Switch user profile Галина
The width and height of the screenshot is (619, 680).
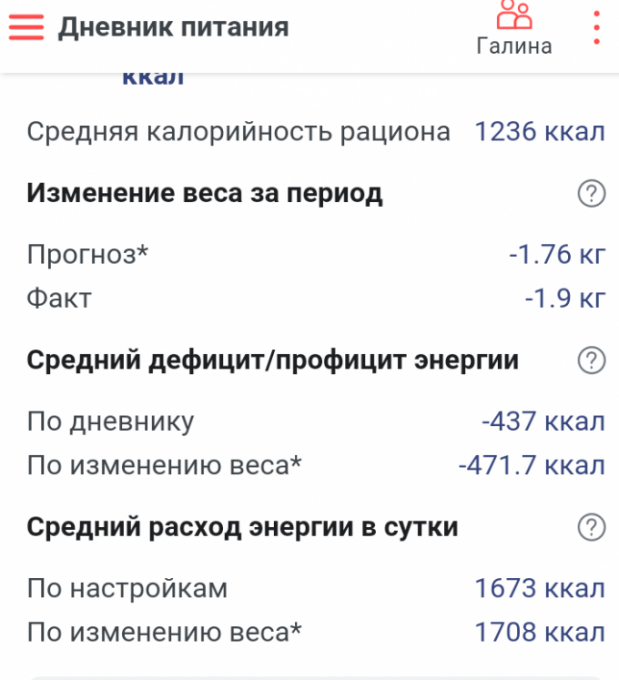515,28
